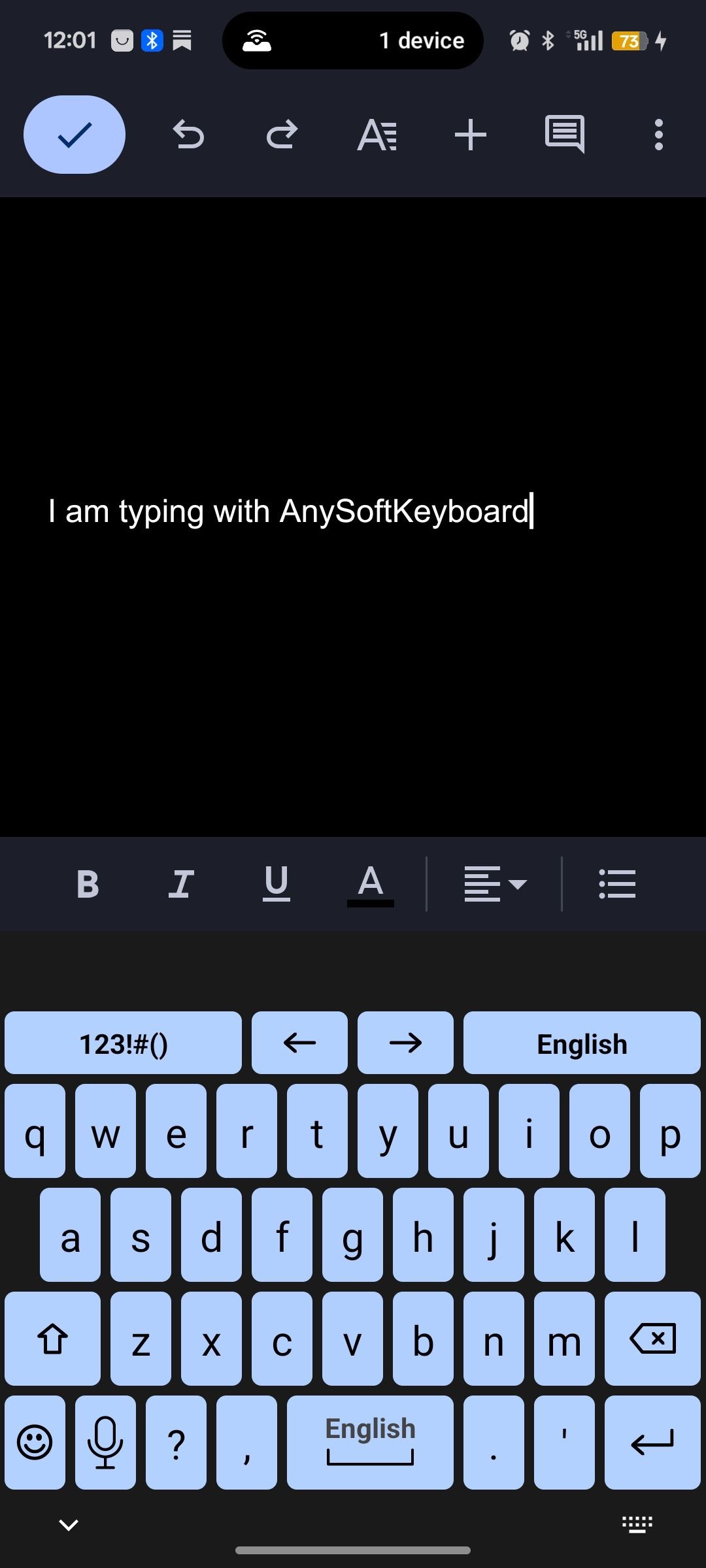Screen dimensions: 706x1568
Task: Move cursor left with keyboard arrow
Action: coord(299,1043)
